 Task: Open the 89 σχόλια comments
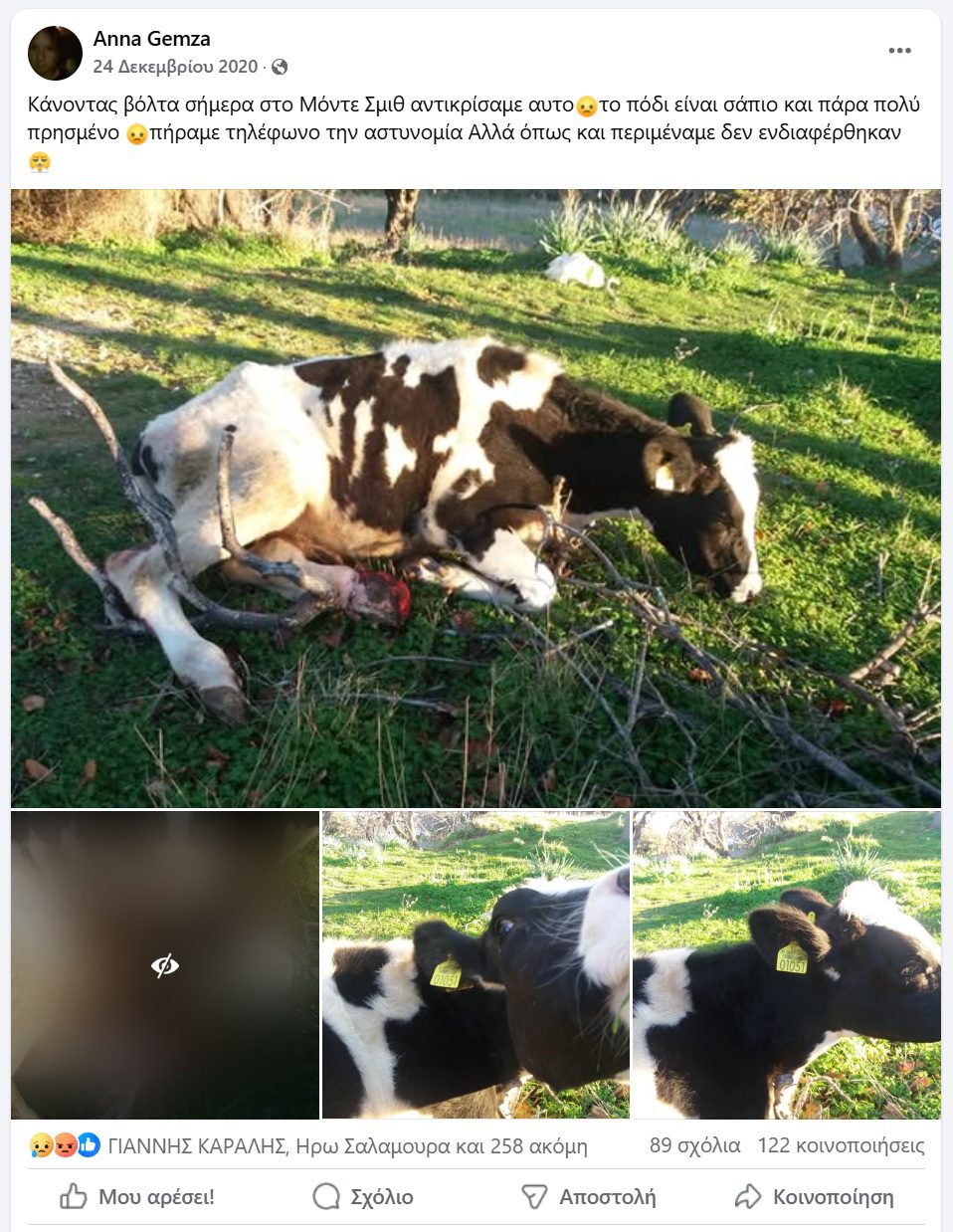point(694,1145)
